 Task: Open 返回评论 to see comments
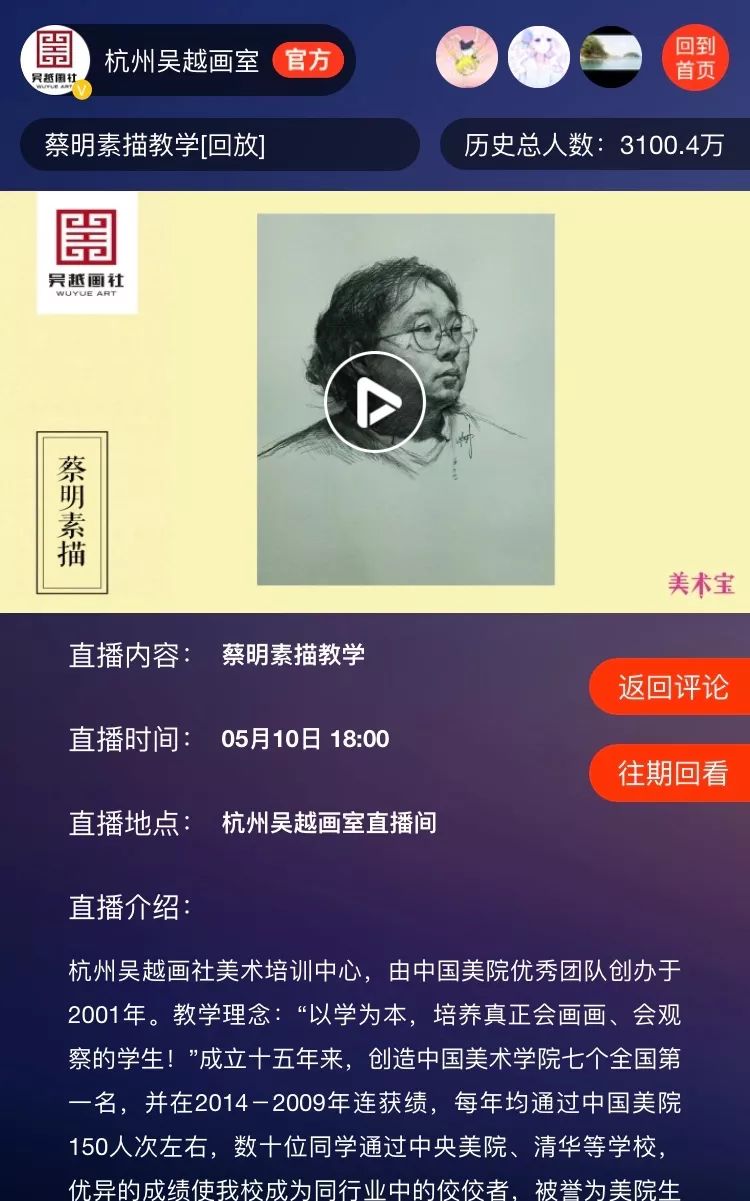tap(671, 687)
